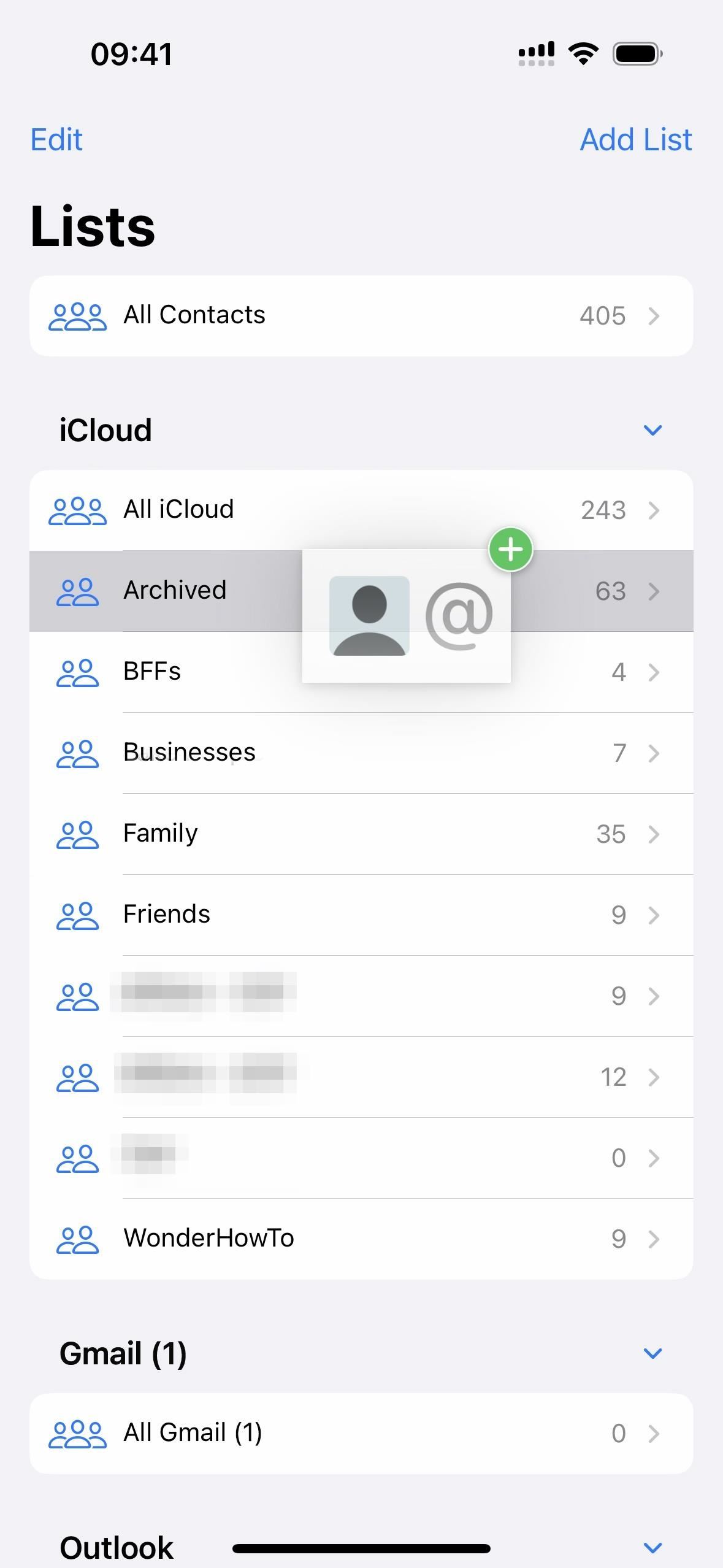723x1568 pixels.
Task: Tap the Wi-Fi icon in the status bar
Action: coord(581,53)
